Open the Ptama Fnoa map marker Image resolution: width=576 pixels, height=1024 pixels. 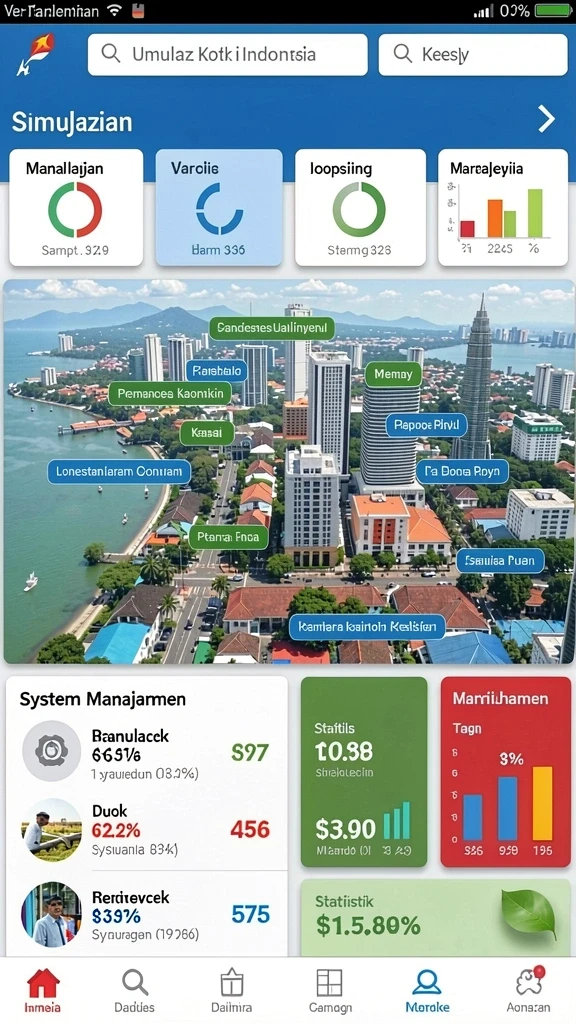click(229, 537)
